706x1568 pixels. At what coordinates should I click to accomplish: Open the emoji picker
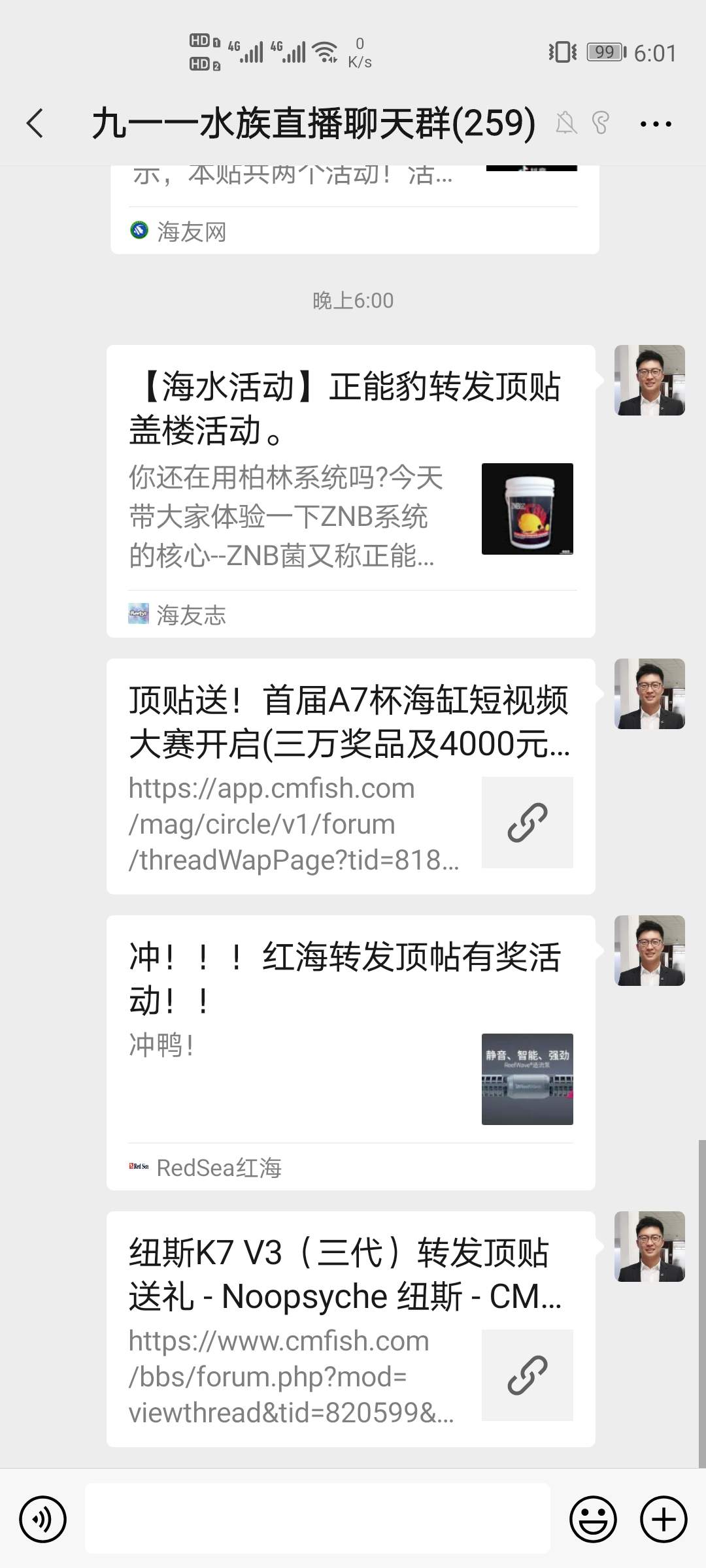click(x=593, y=1519)
